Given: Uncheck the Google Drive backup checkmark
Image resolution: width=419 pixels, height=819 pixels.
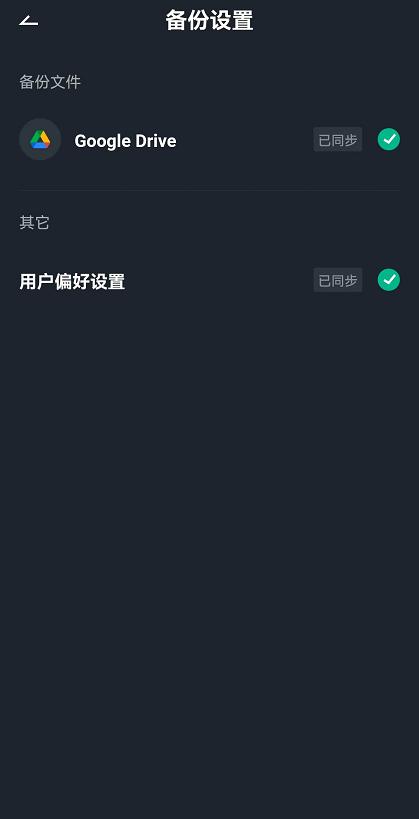Looking at the screenshot, I should (x=389, y=139).
